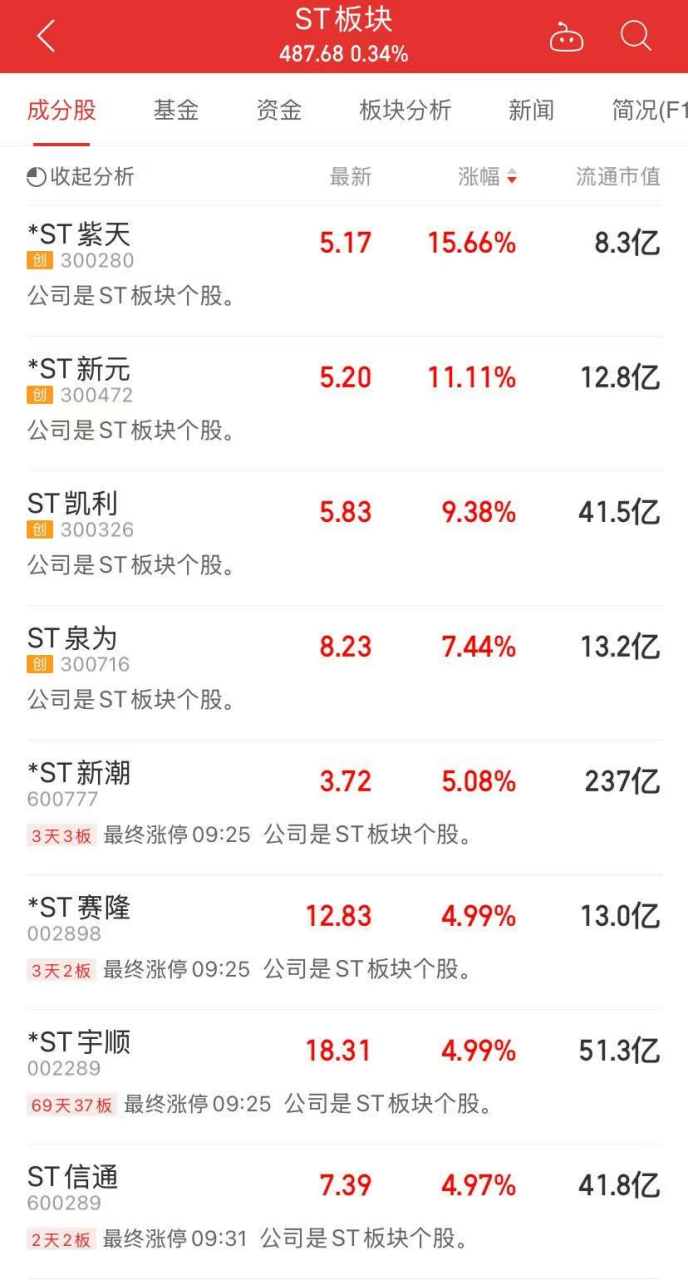Go back using the top-left arrow
The image size is (688, 1280).
45,37
